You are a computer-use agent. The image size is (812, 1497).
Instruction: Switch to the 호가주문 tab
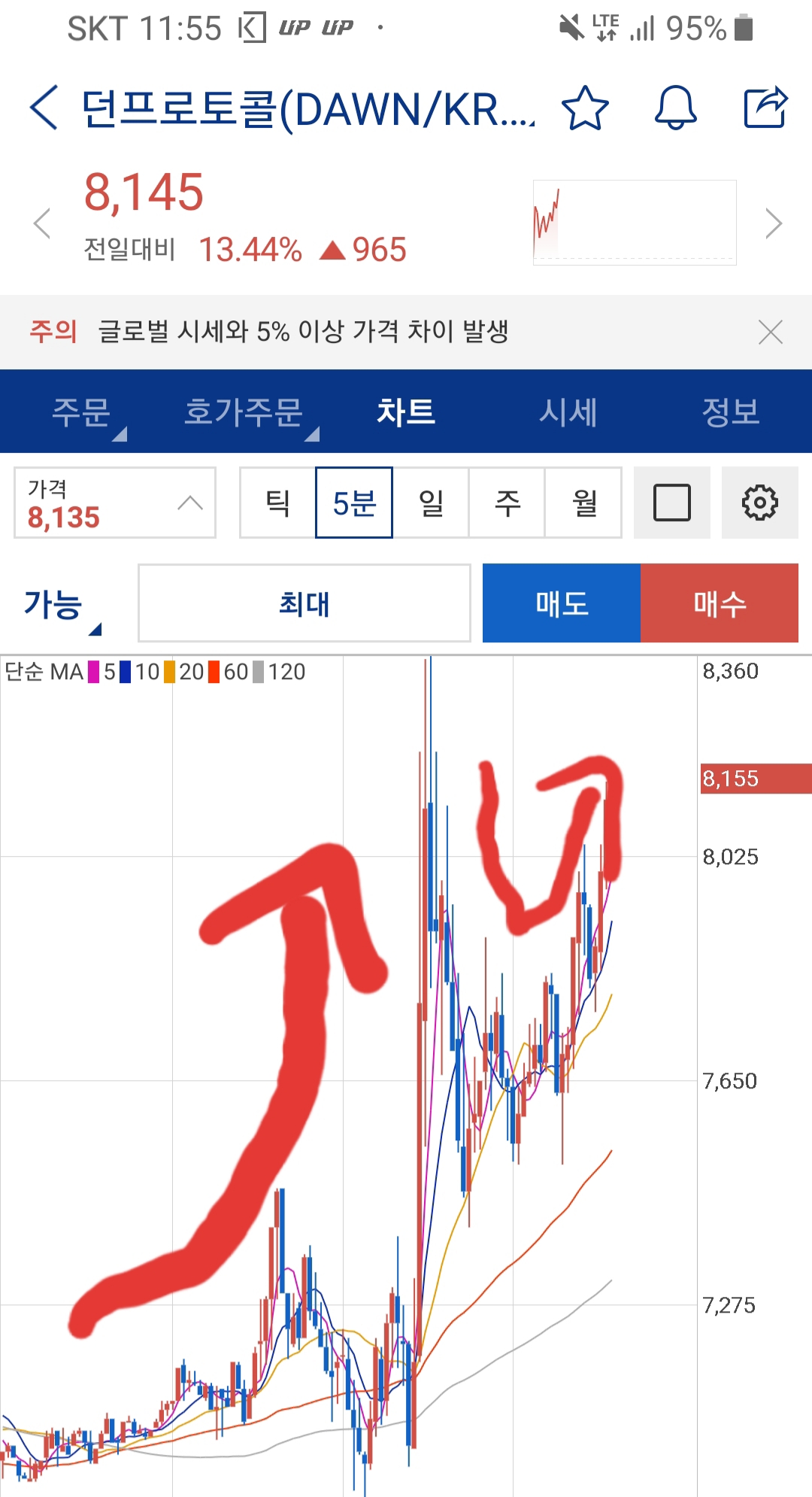pyautogui.click(x=244, y=412)
